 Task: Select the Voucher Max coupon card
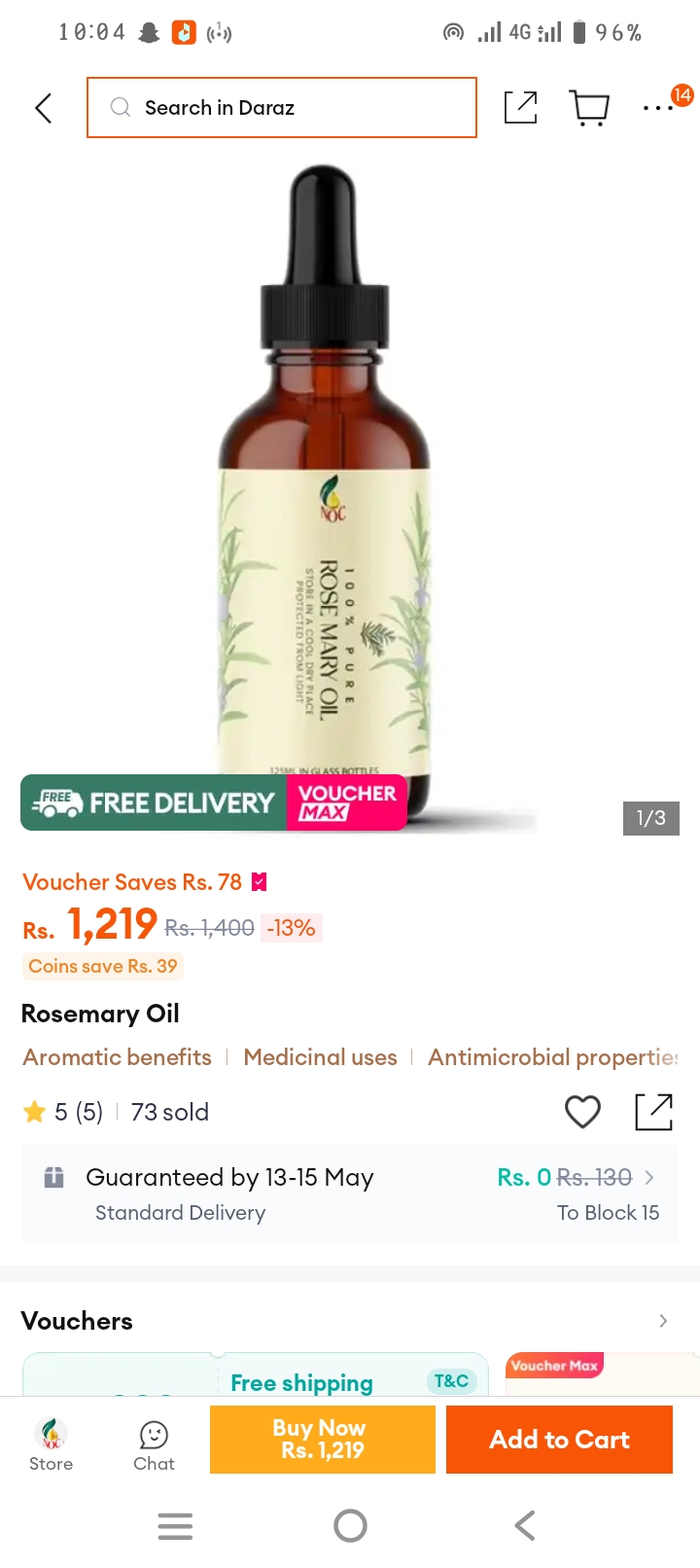click(x=602, y=1373)
